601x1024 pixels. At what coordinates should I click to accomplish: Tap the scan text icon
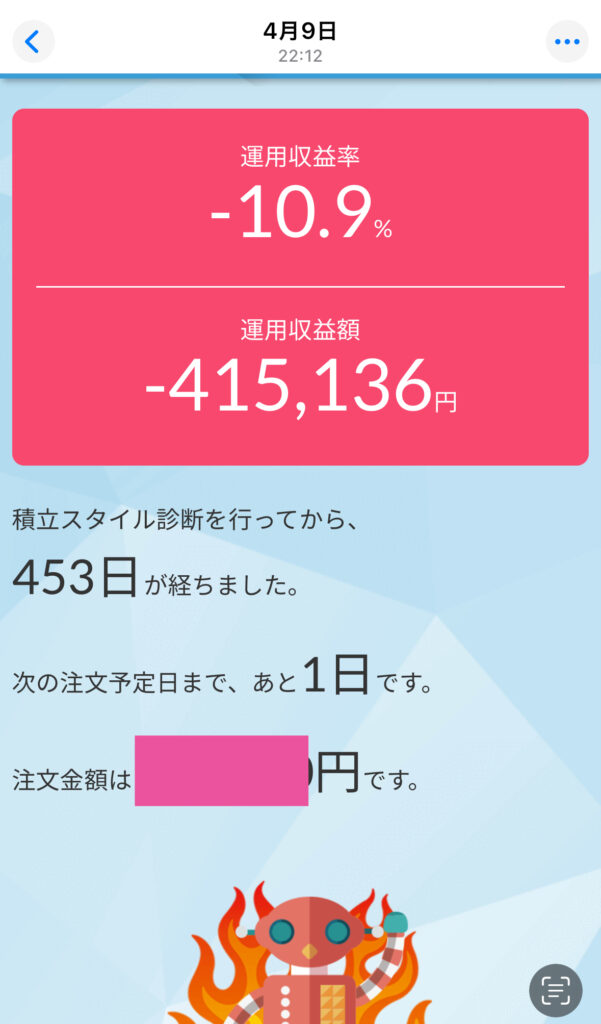(x=555, y=990)
